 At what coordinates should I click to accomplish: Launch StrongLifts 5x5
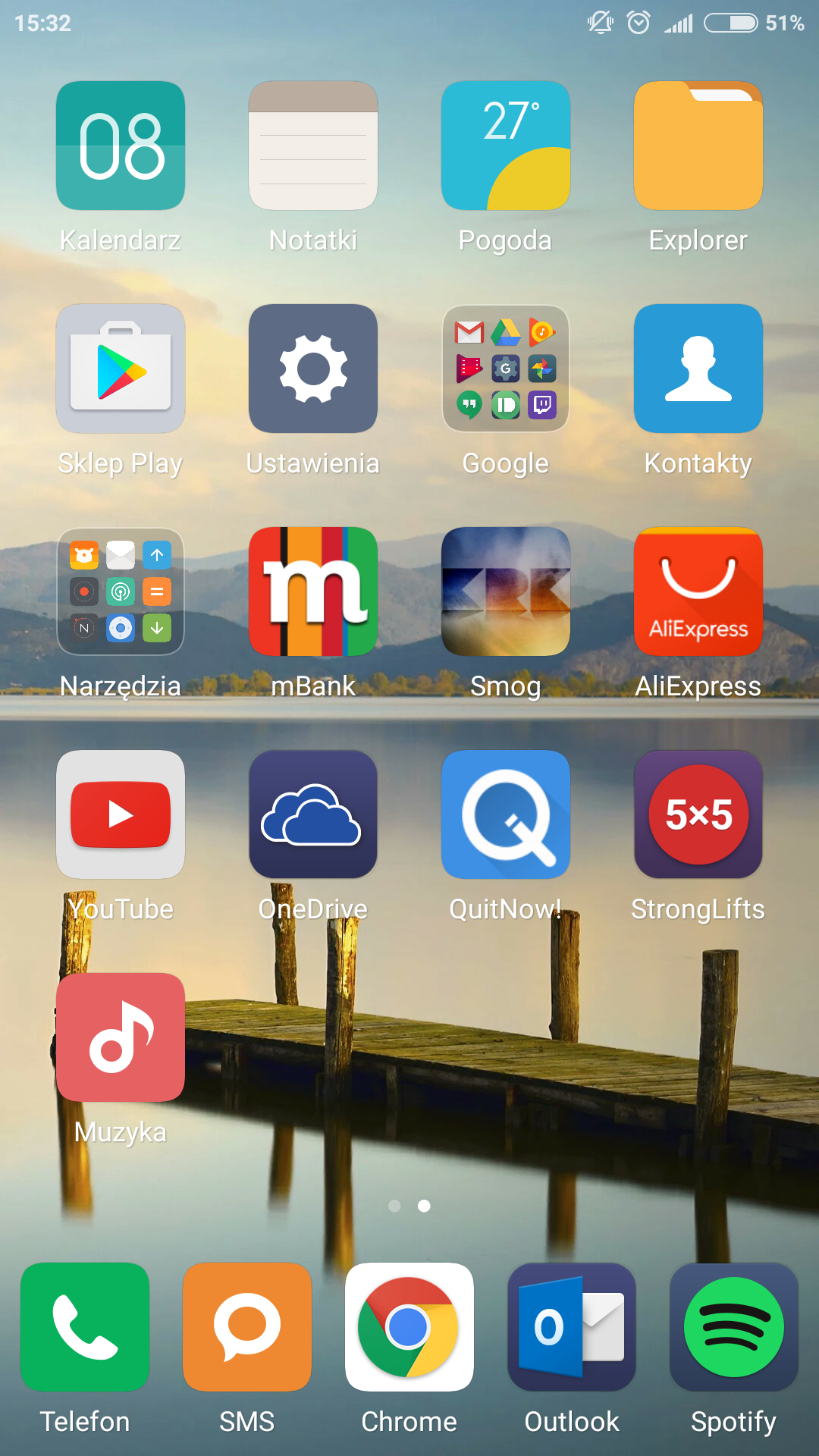[x=698, y=814]
